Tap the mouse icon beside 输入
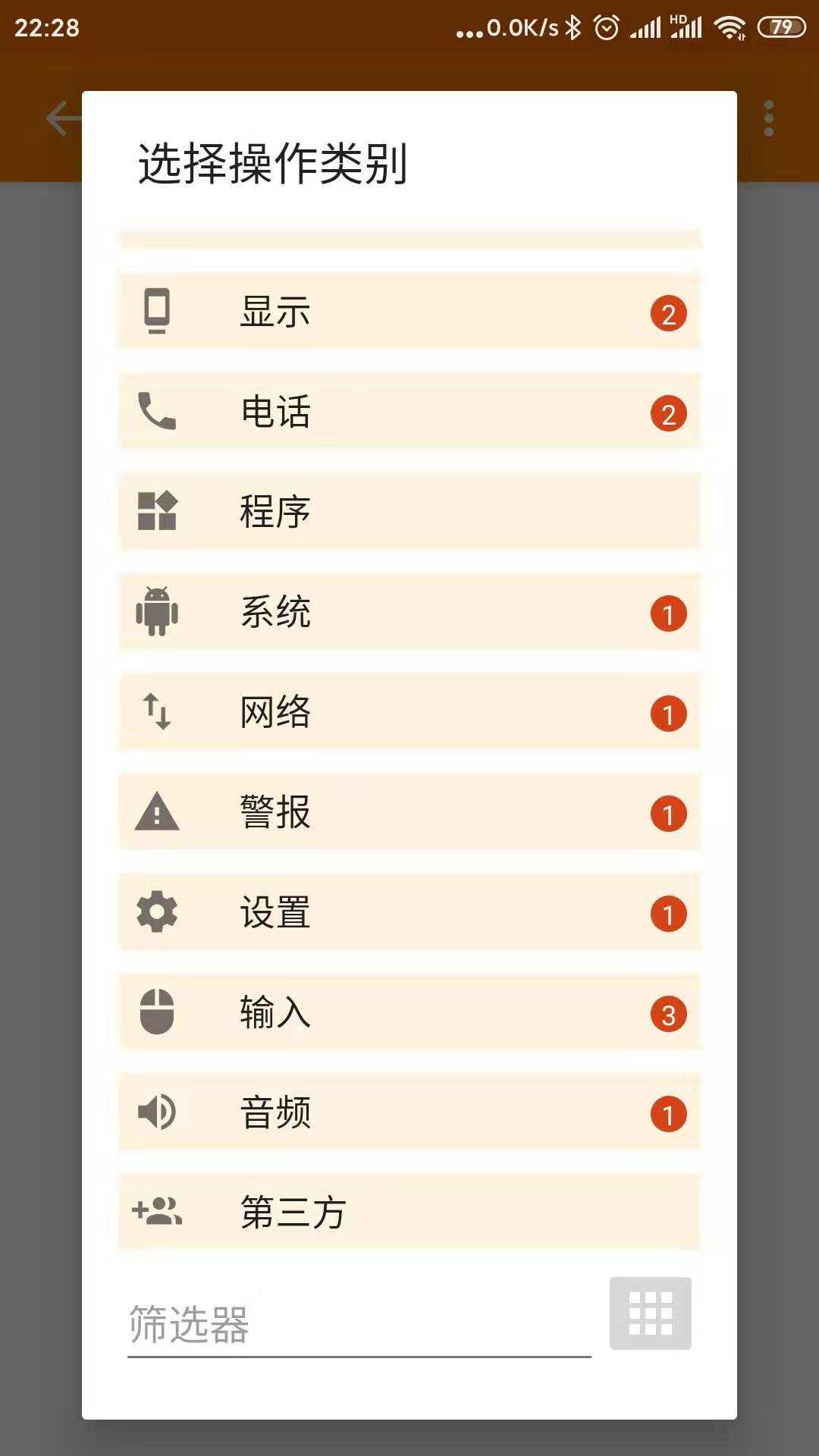 pyautogui.click(x=155, y=1012)
